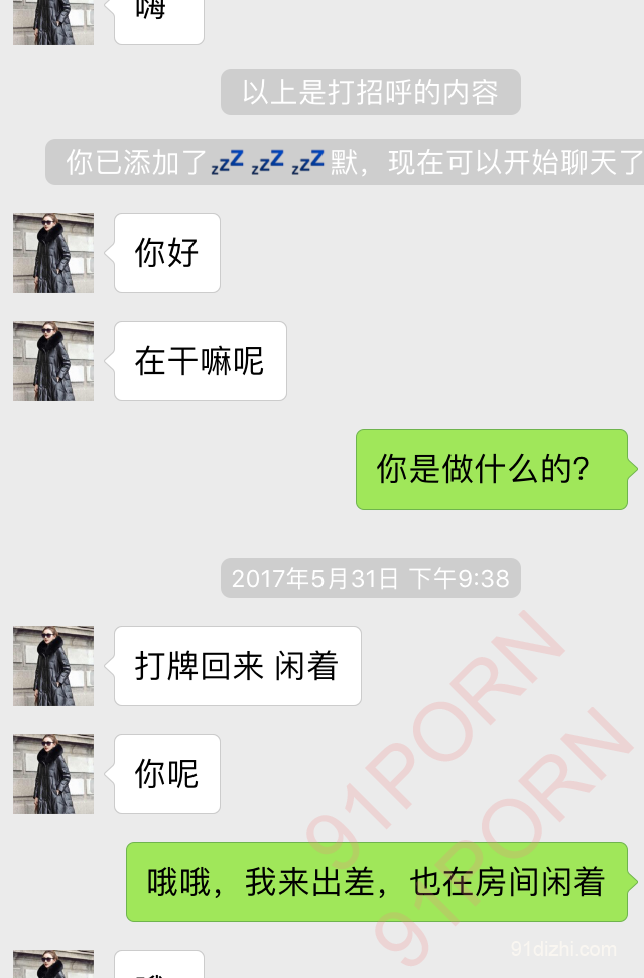View the sender's avatar beside "打牌回来 闲着"

pyautogui.click(x=53, y=666)
